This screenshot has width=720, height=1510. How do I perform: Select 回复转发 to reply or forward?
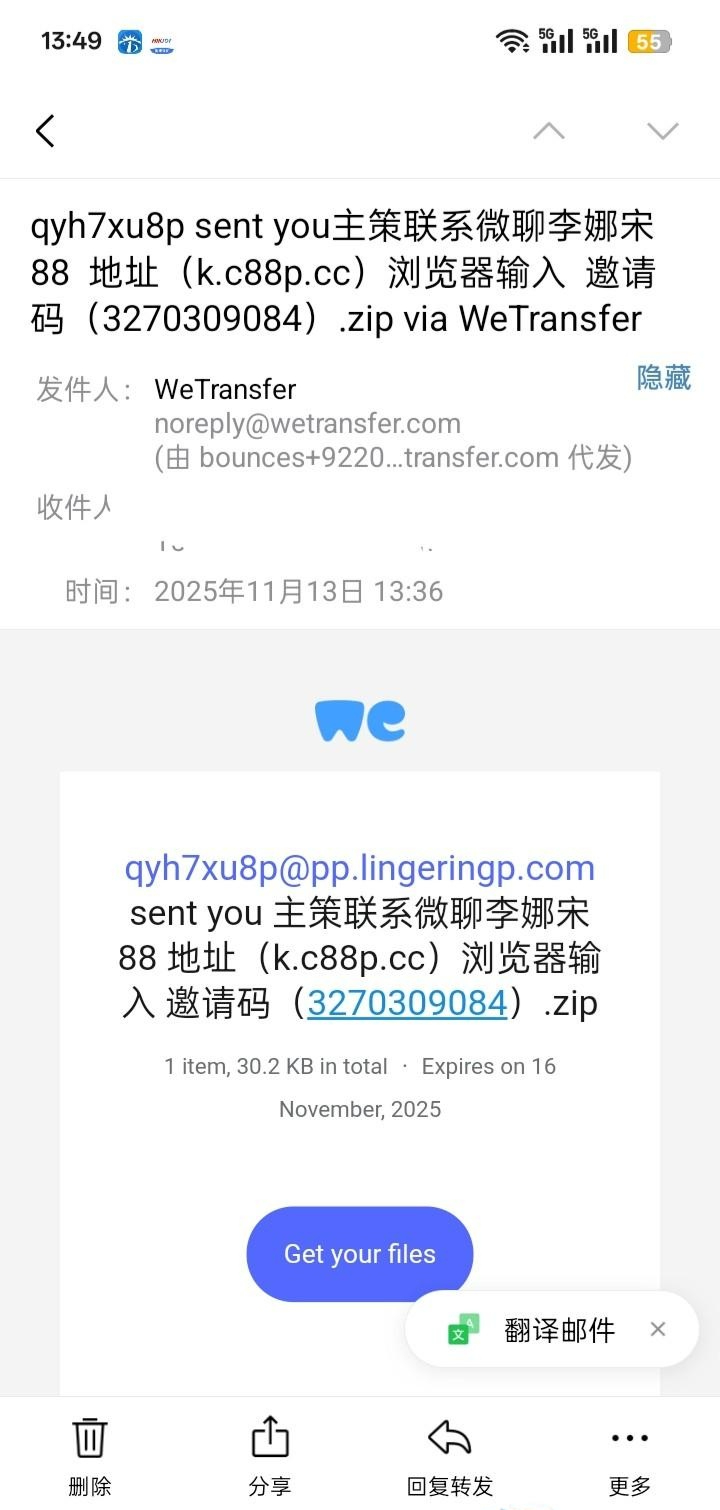click(x=450, y=1455)
